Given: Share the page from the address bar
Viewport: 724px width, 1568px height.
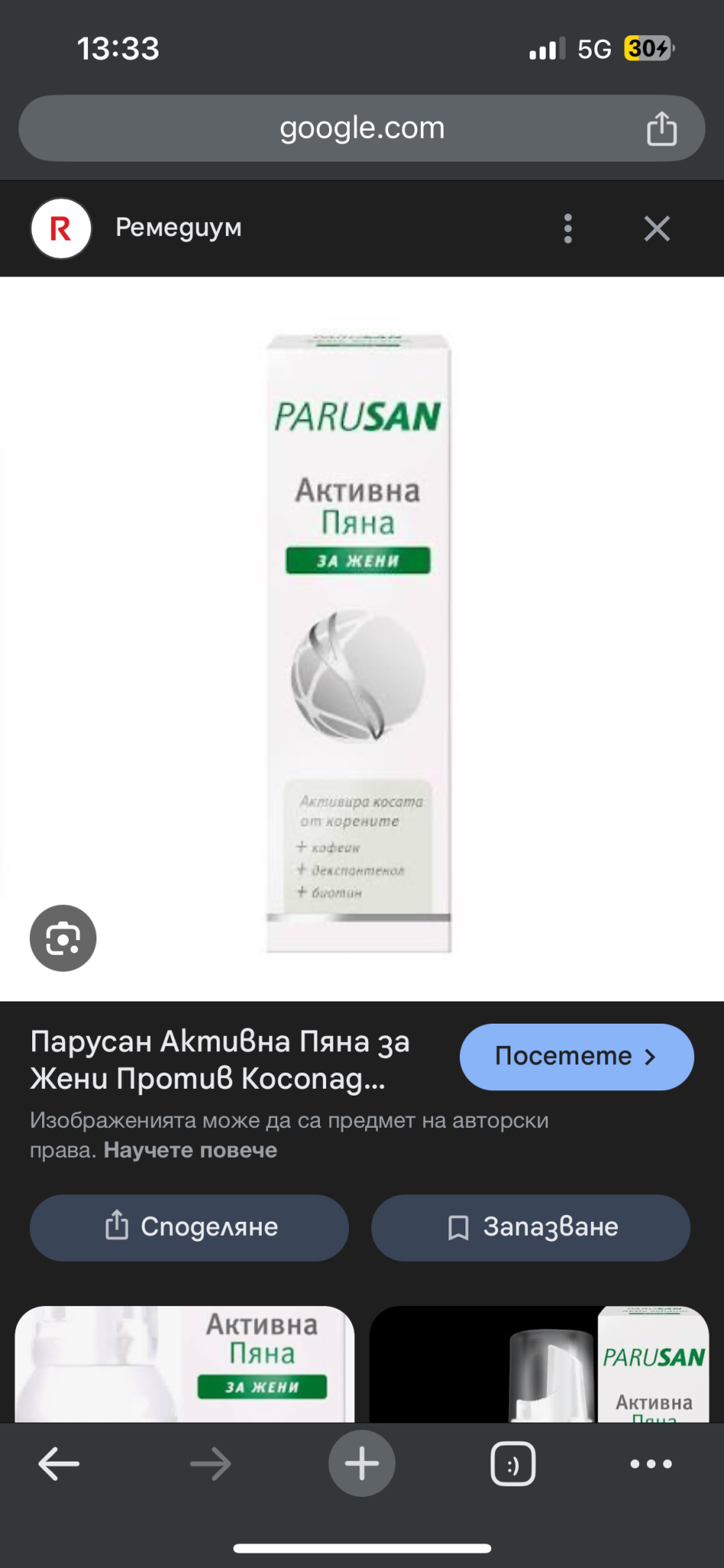Looking at the screenshot, I should point(661,128).
